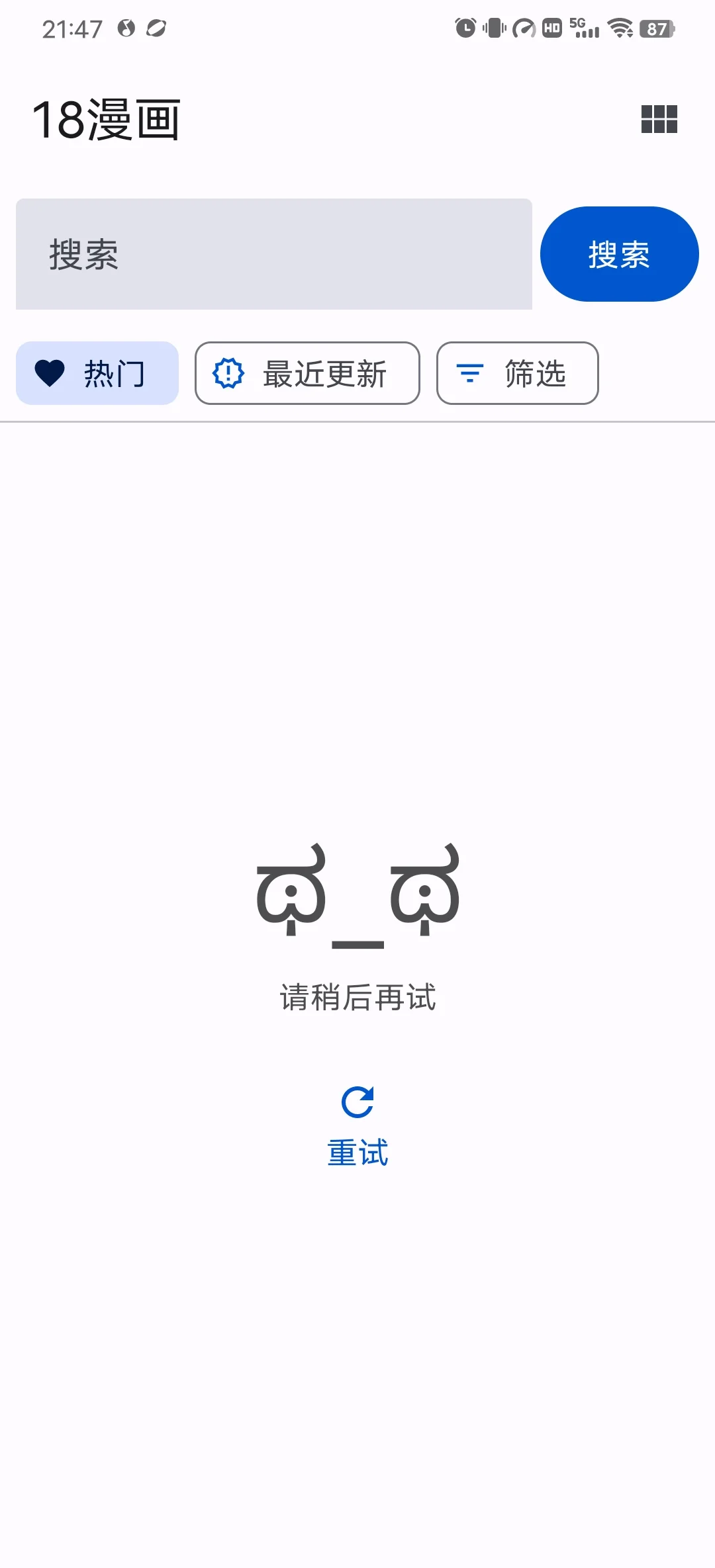
Task: Click the Wi-Fi icon in the status bar
Action: [620, 28]
